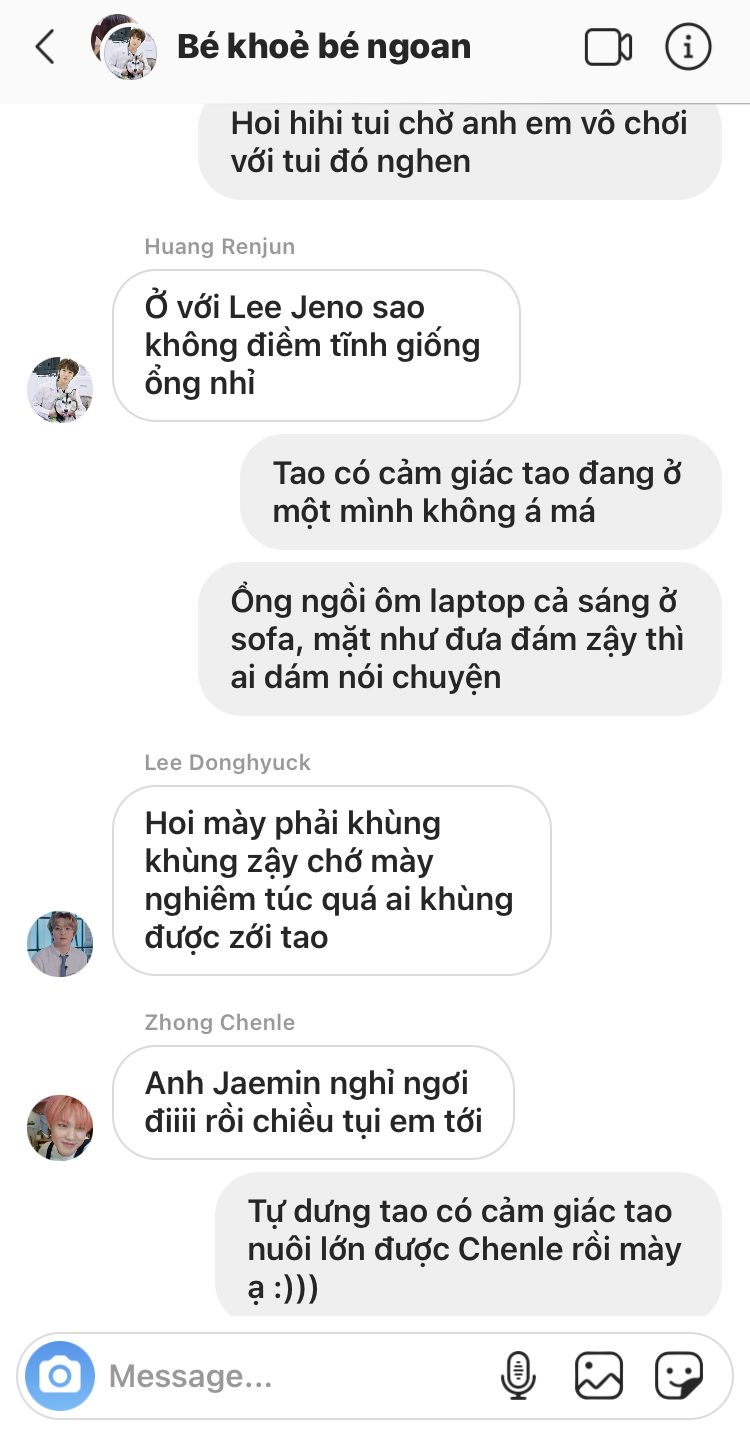Image resolution: width=750 pixels, height=1441 pixels.
Task: Open the group info details
Action: (x=688, y=47)
